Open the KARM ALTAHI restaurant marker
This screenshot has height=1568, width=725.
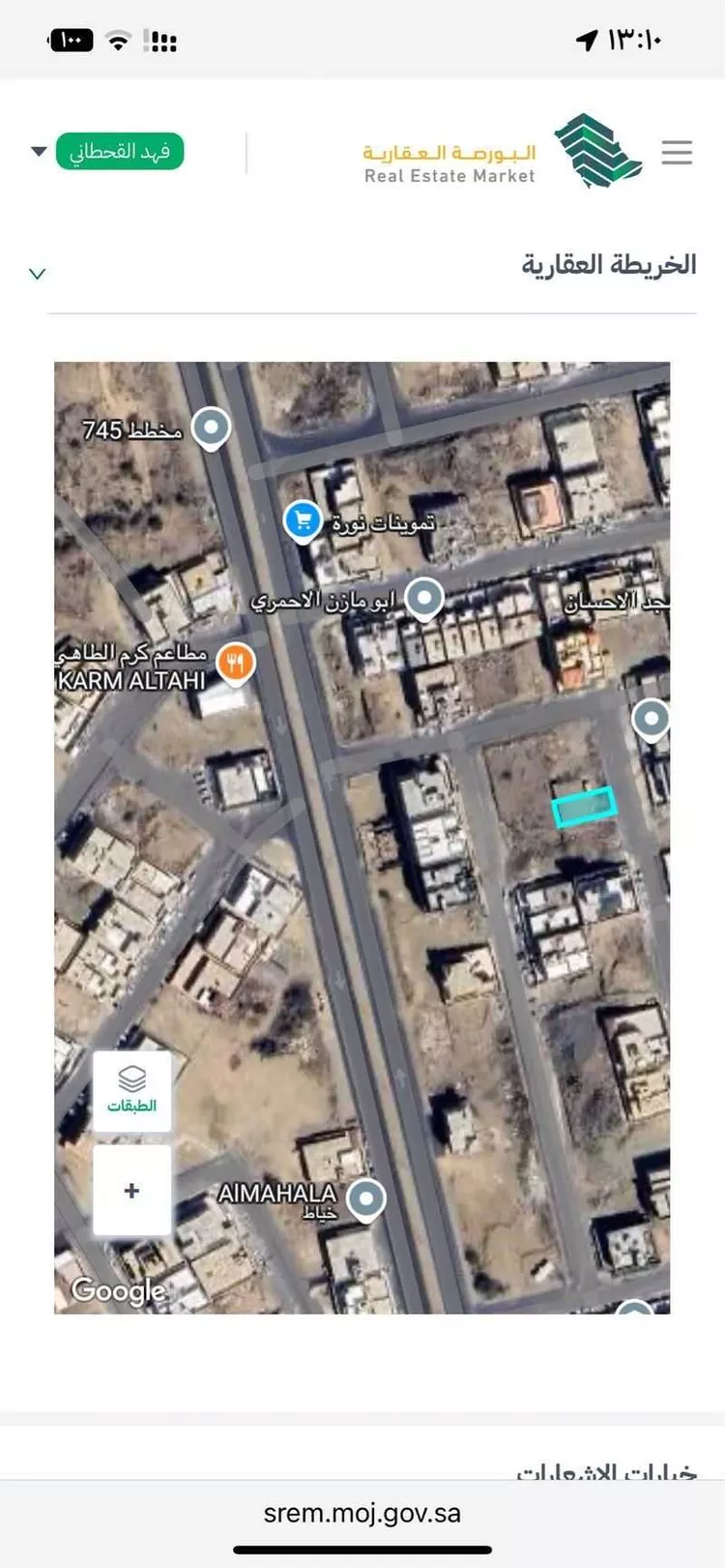(x=236, y=664)
